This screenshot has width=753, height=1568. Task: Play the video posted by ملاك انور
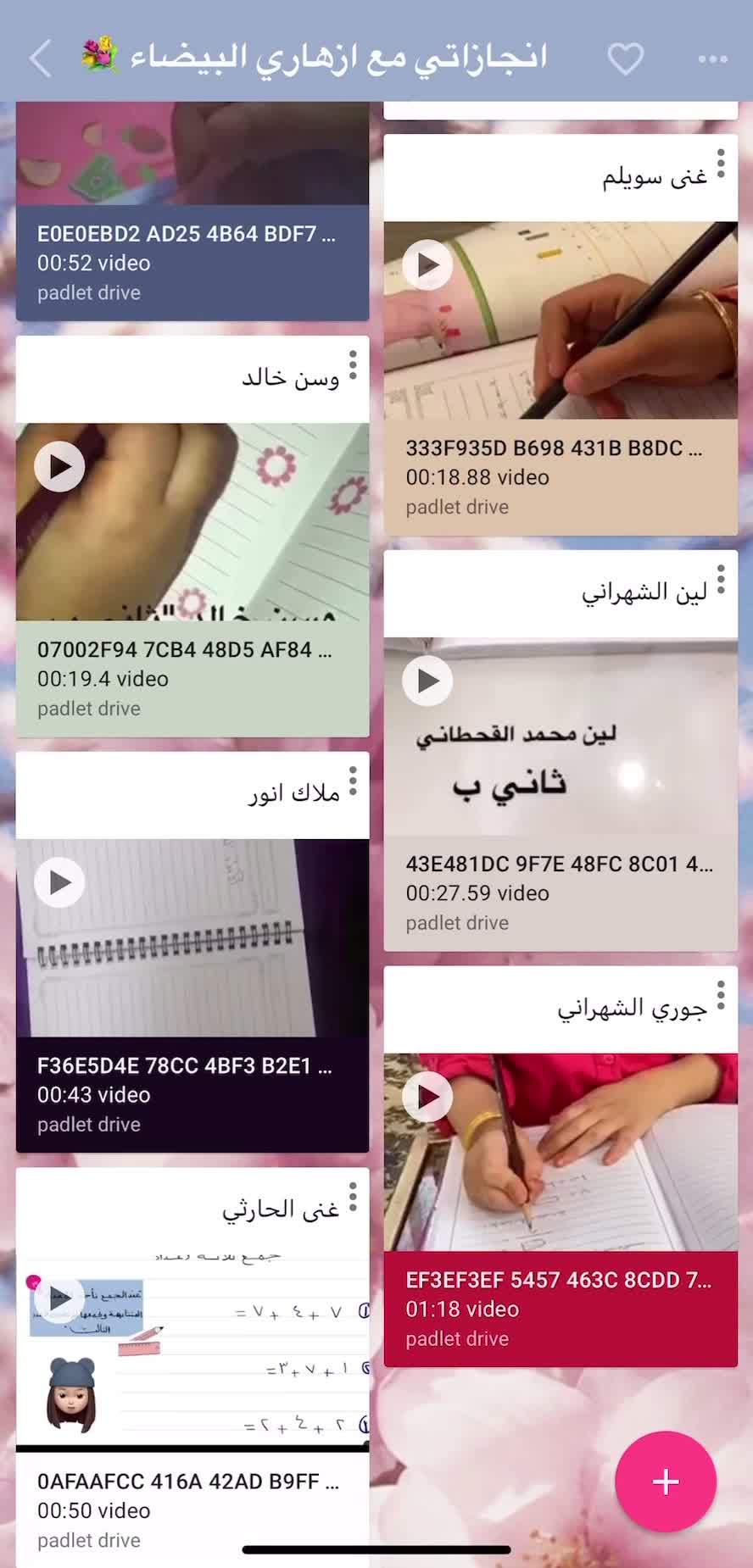pyautogui.click(x=59, y=882)
